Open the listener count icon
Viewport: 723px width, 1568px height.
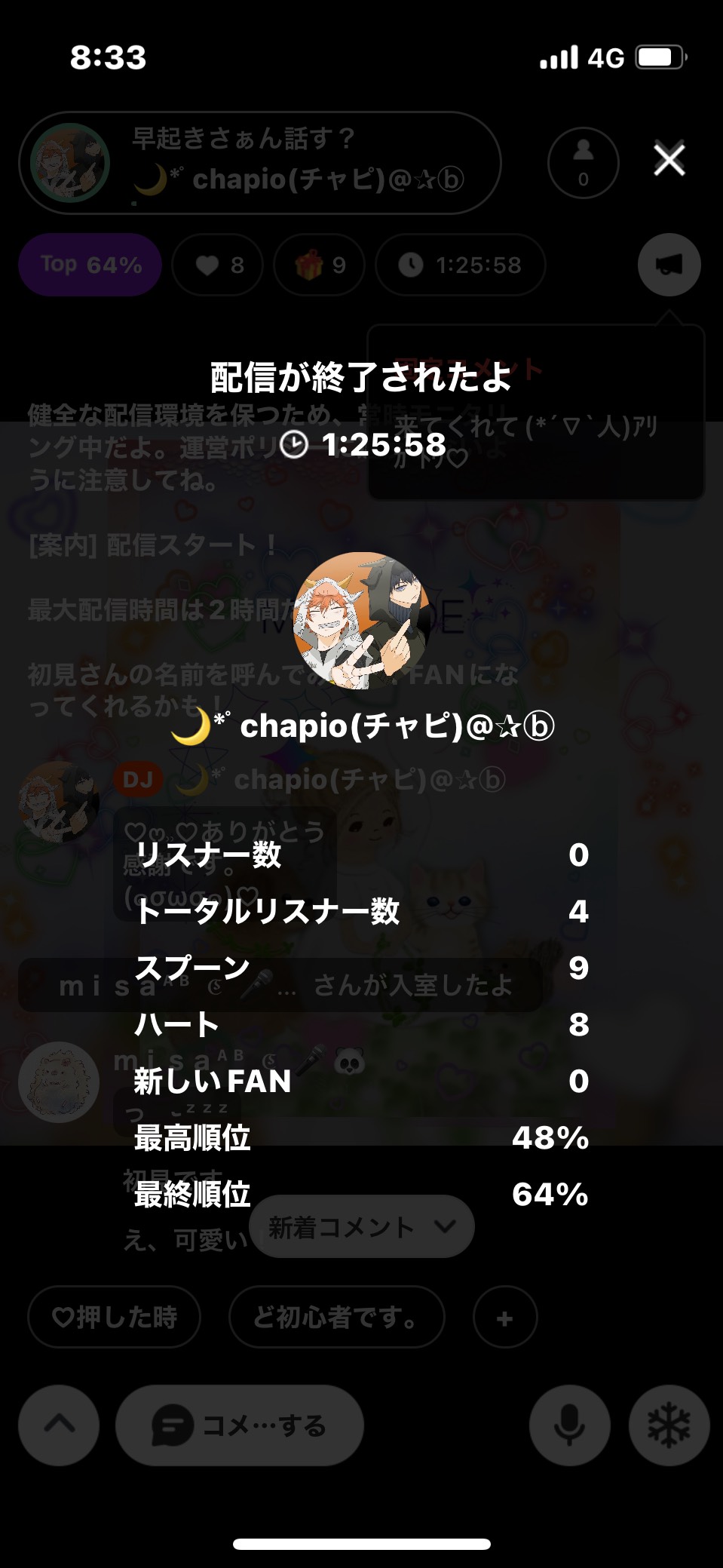pyautogui.click(x=583, y=163)
